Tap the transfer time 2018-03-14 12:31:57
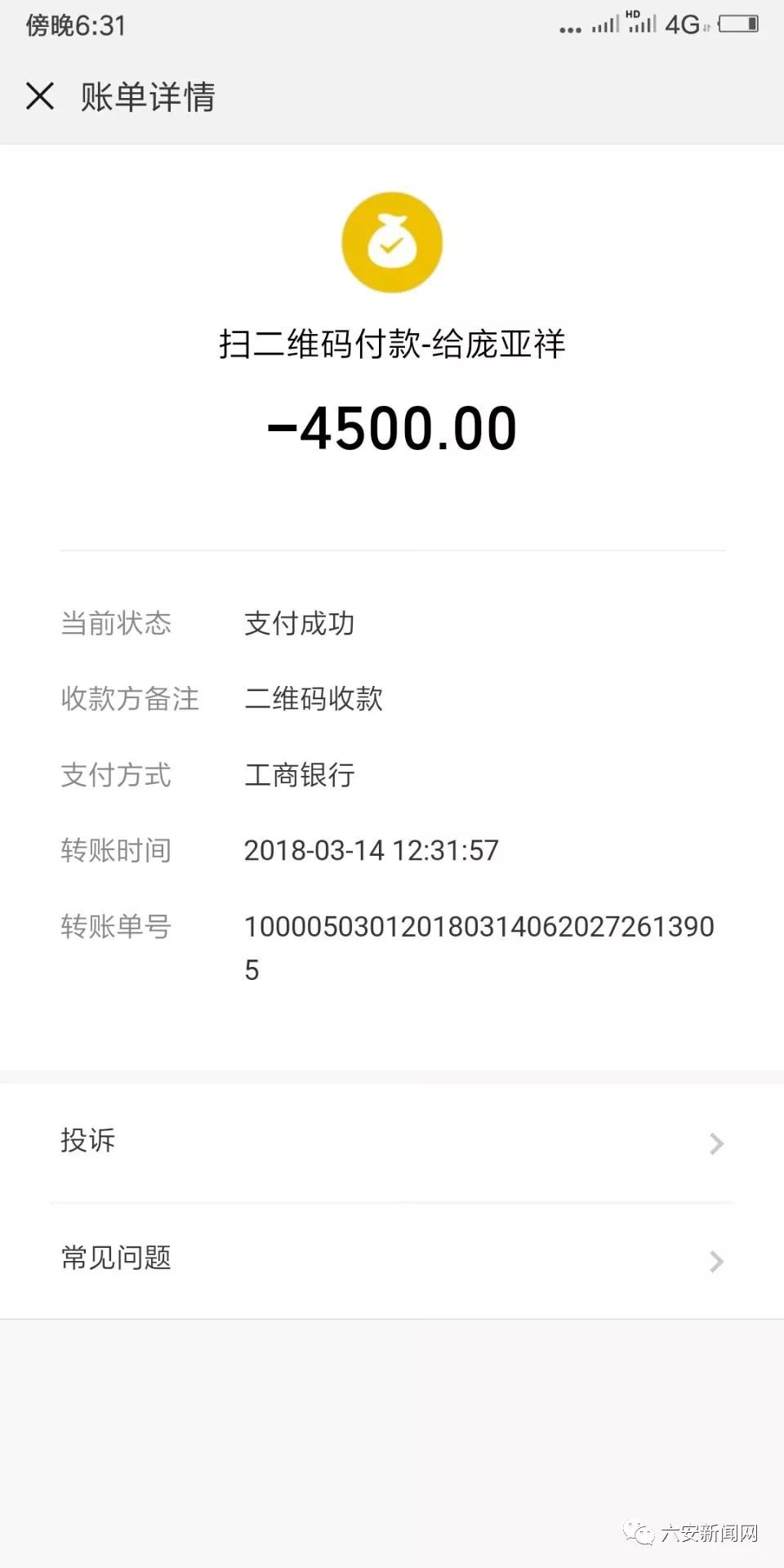 372,851
